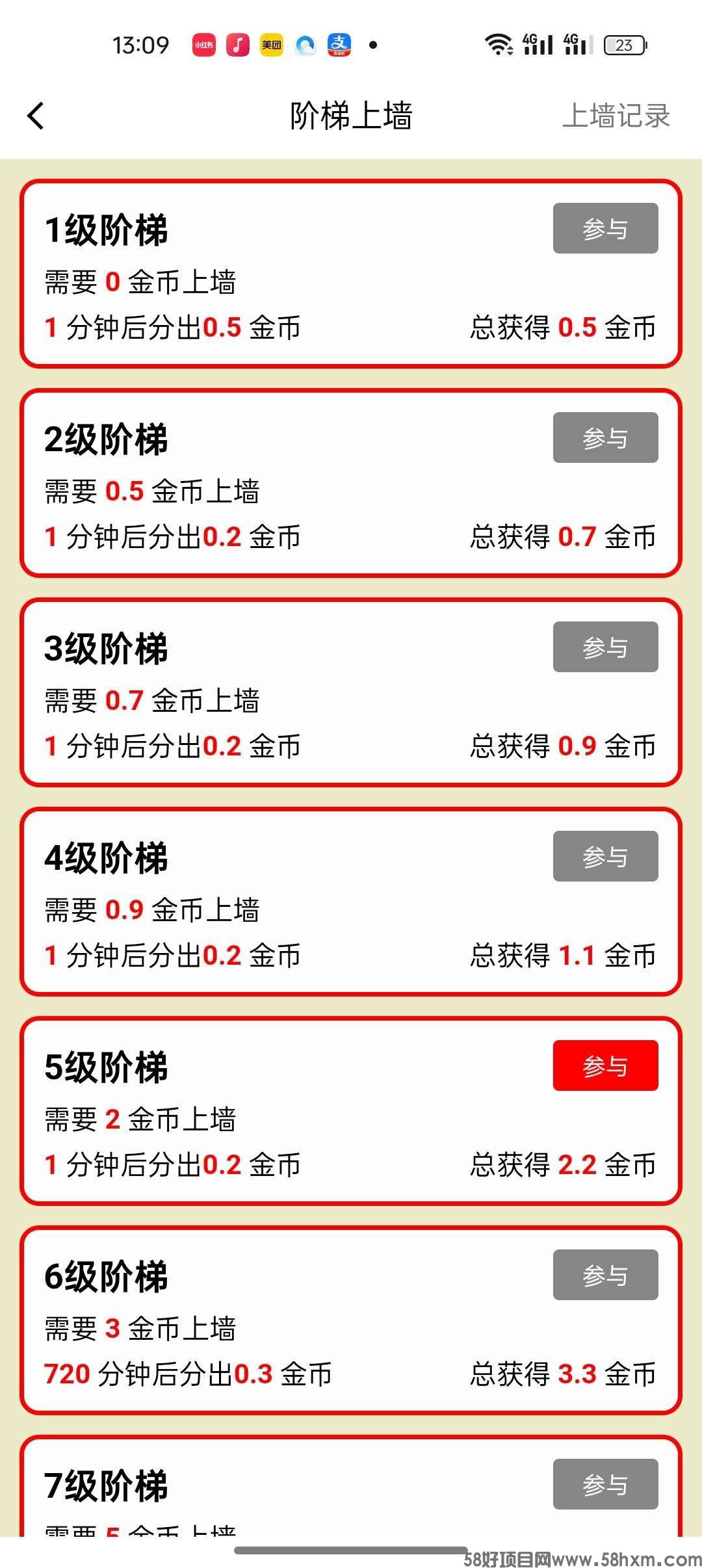
Task: Tap 参与 for 6级阶梯
Action: click(x=605, y=1275)
